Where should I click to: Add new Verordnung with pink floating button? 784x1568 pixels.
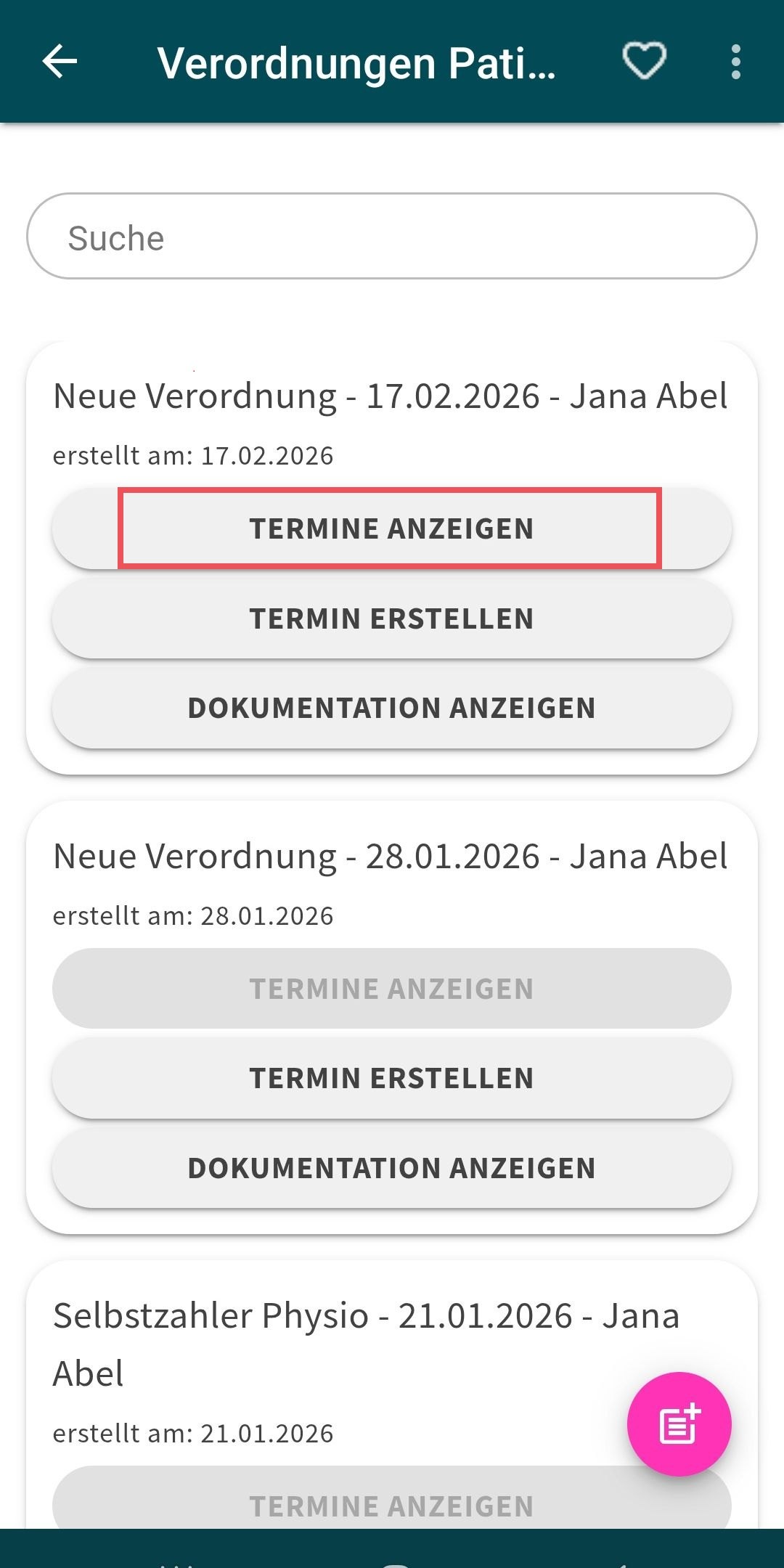click(x=679, y=1424)
